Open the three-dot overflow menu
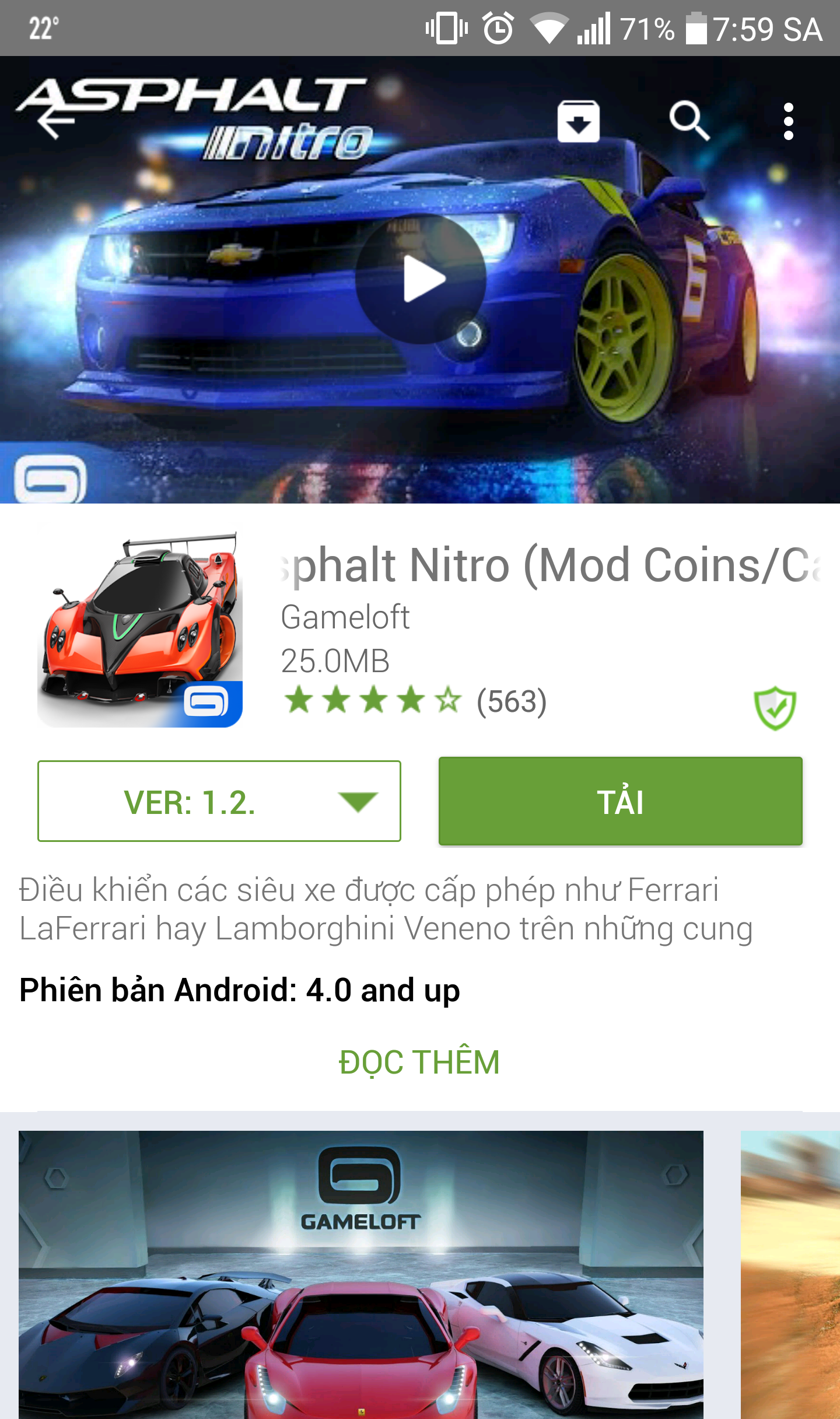840x1419 pixels. tap(788, 121)
